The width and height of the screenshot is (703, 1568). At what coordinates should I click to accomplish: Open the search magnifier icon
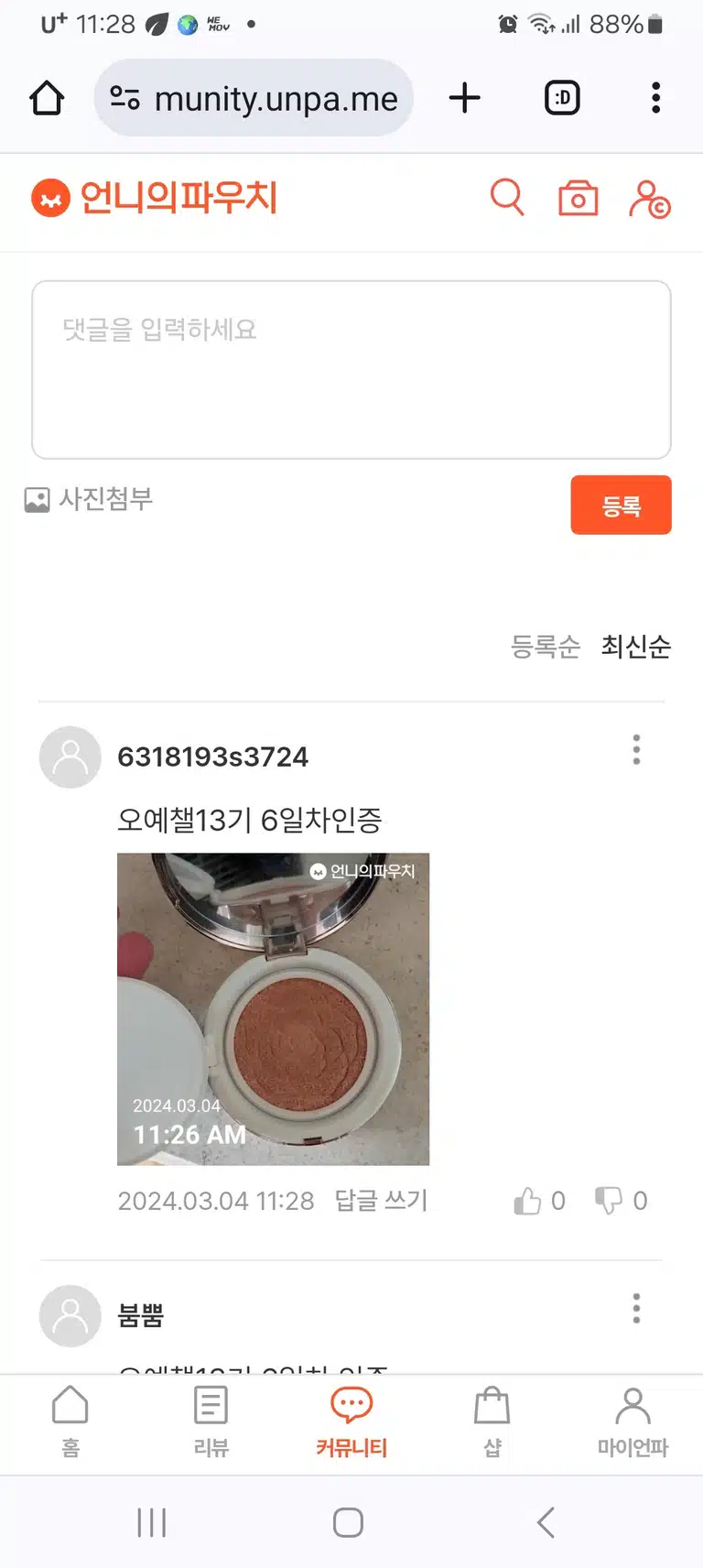(x=507, y=197)
